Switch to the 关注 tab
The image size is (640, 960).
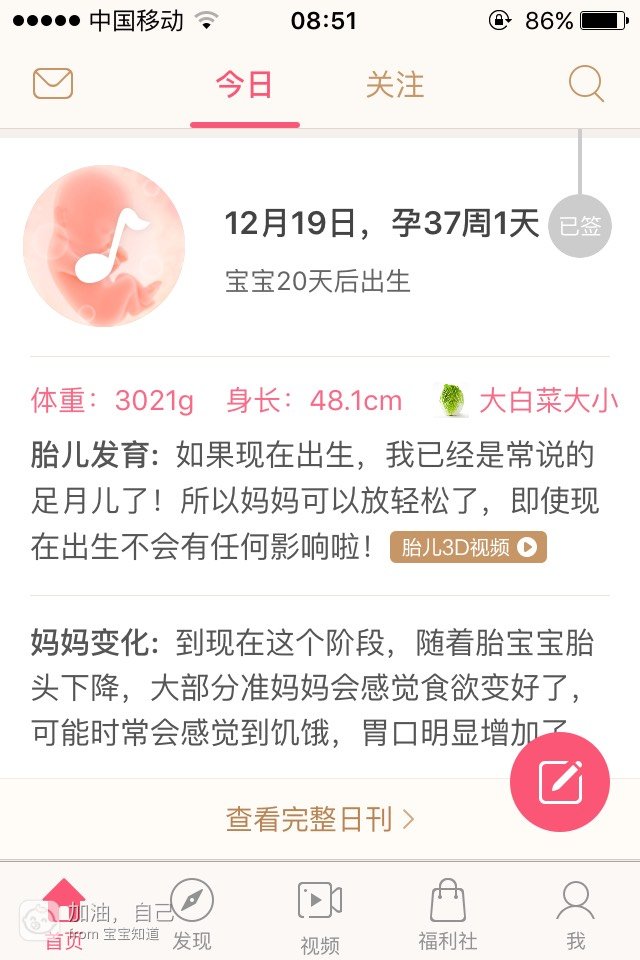[395, 86]
